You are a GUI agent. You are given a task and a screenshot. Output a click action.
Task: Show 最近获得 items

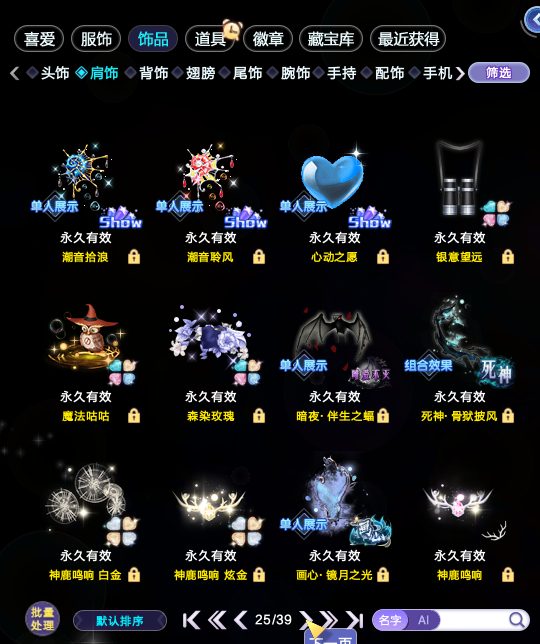coord(408,39)
